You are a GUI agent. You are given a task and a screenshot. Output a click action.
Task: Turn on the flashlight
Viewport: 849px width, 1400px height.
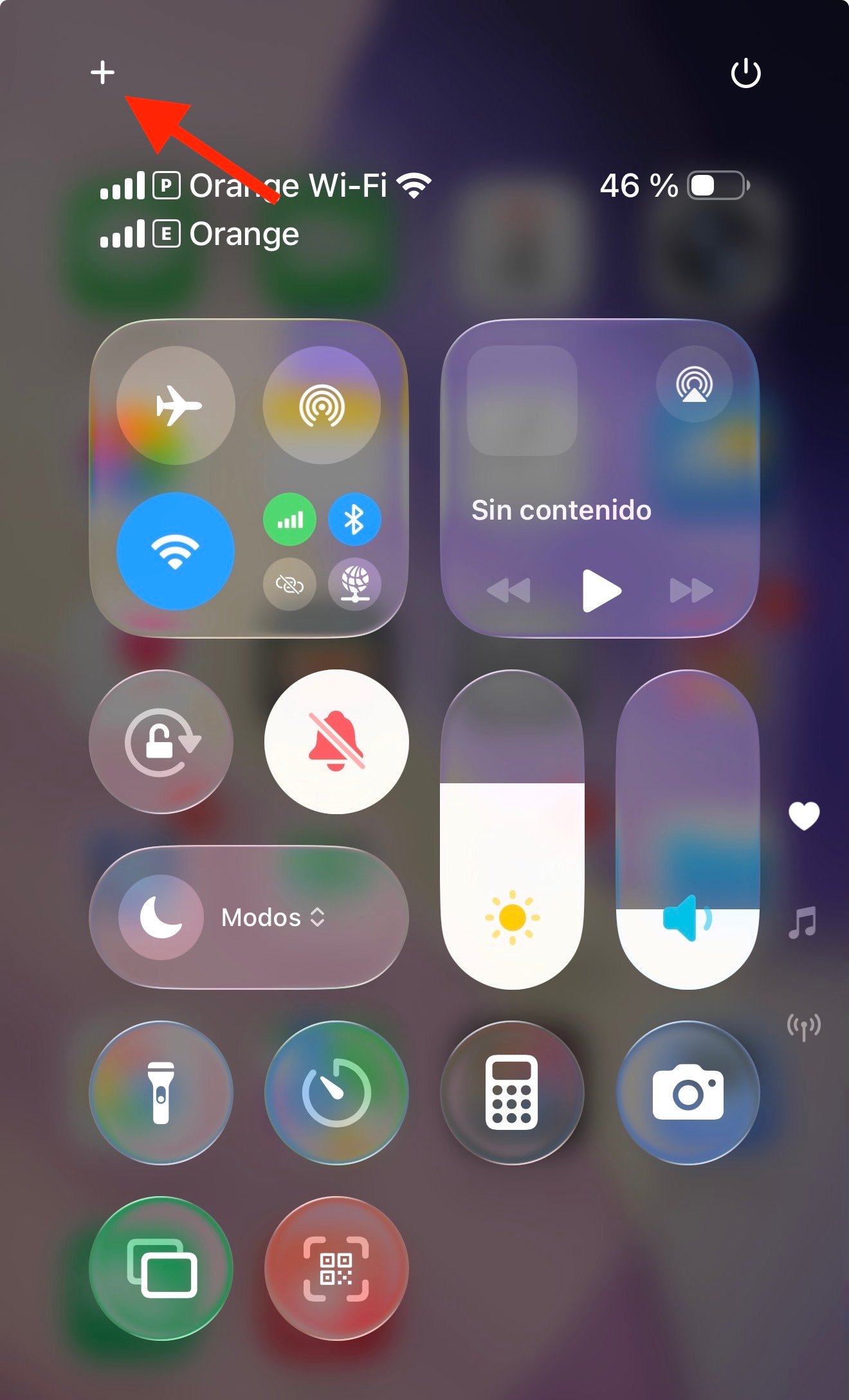[x=161, y=1093]
